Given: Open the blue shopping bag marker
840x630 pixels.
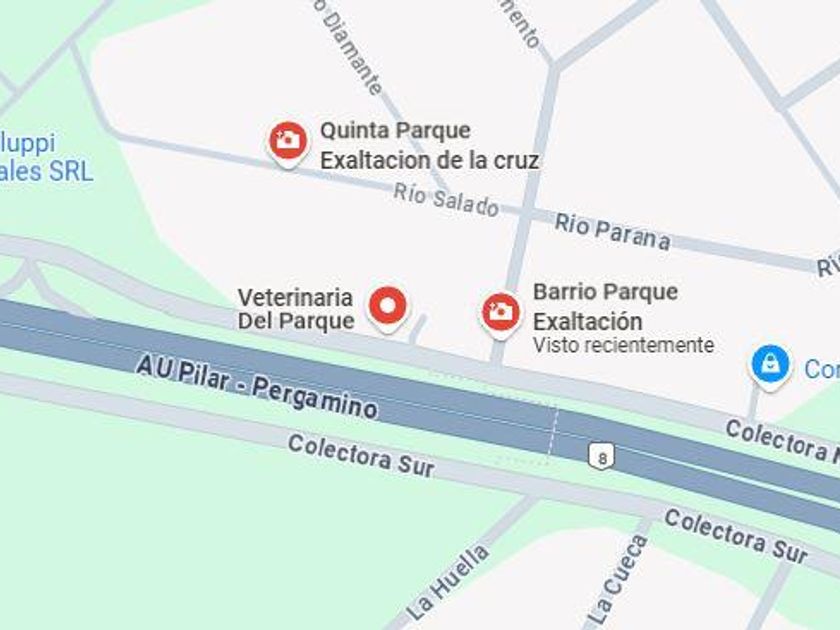Looking at the screenshot, I should [770, 365].
